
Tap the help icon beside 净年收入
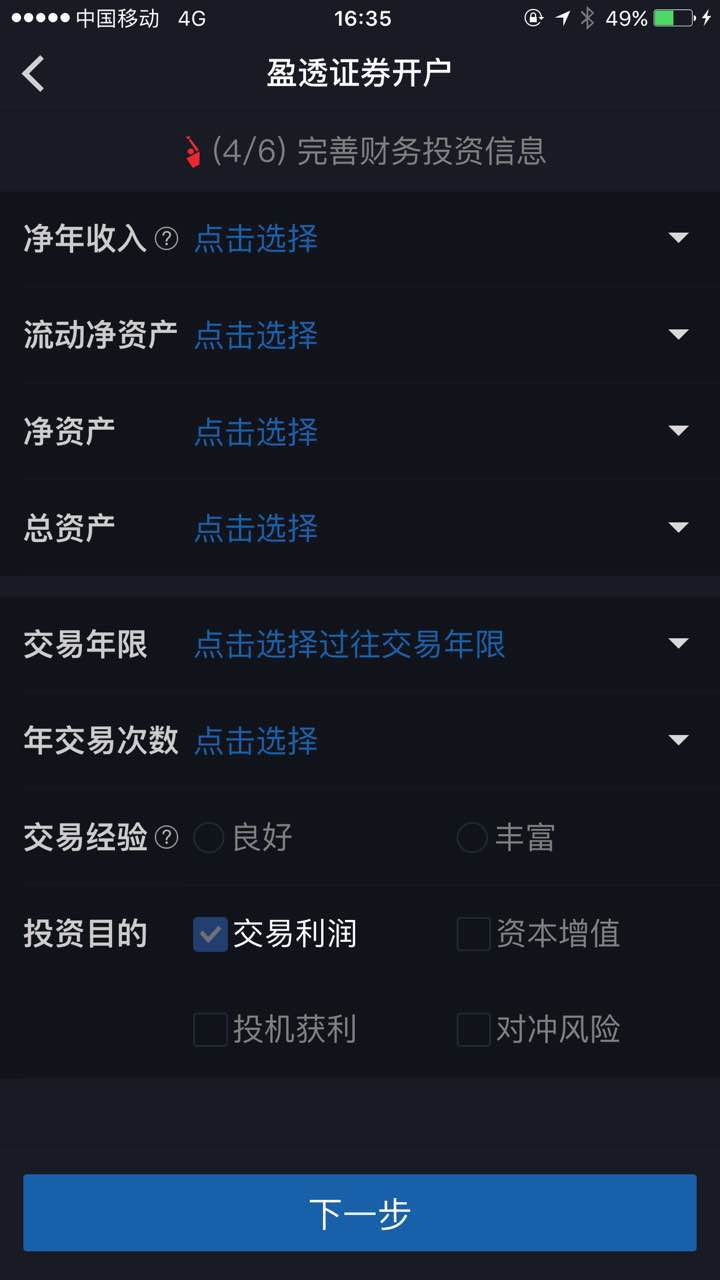click(x=167, y=239)
